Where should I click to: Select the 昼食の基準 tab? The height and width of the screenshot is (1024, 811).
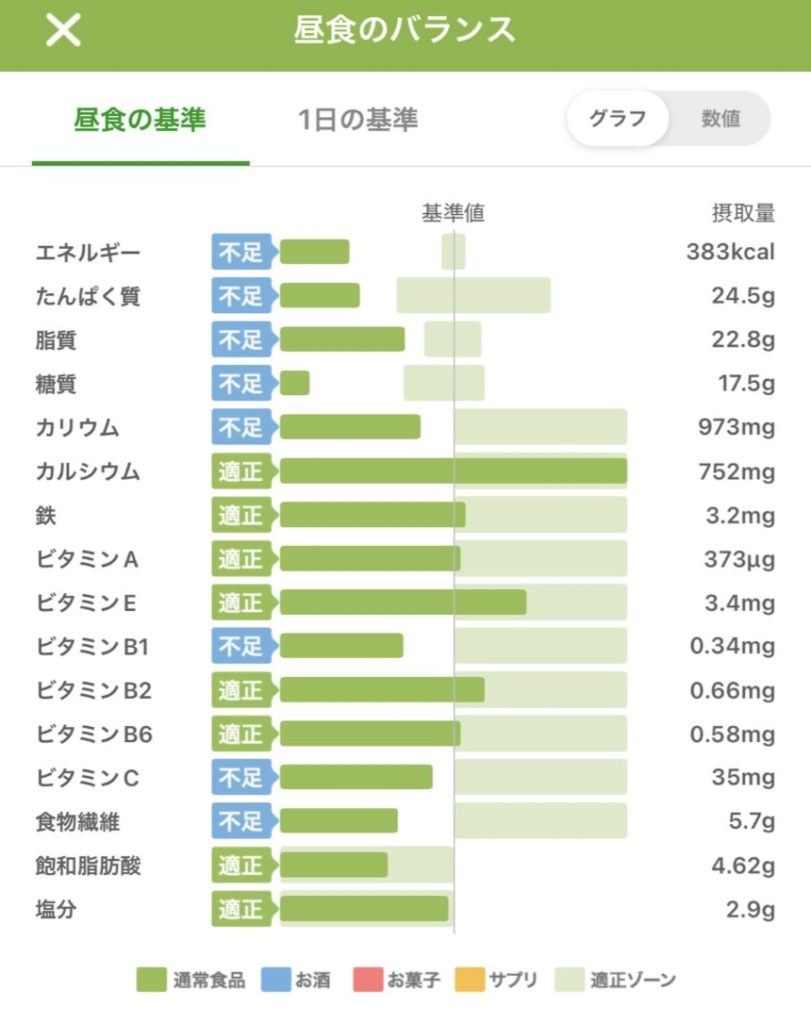140,121
